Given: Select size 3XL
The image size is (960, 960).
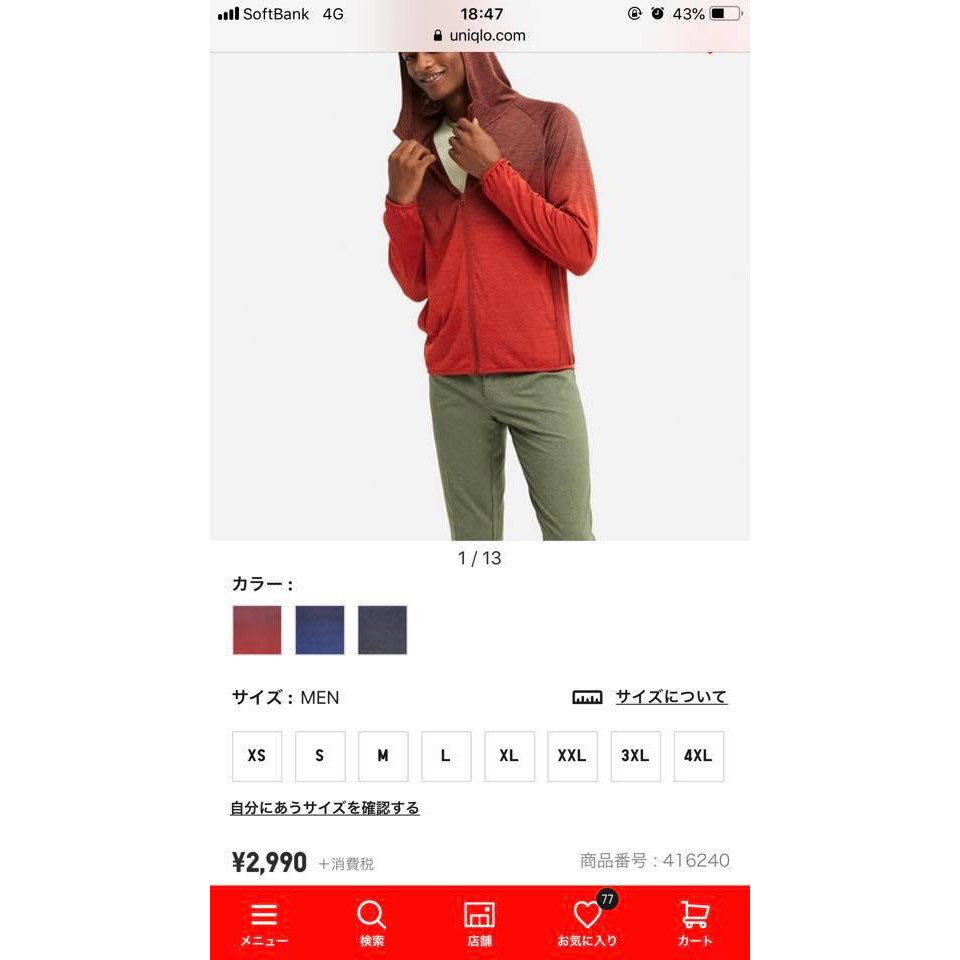Looking at the screenshot, I should (x=635, y=756).
